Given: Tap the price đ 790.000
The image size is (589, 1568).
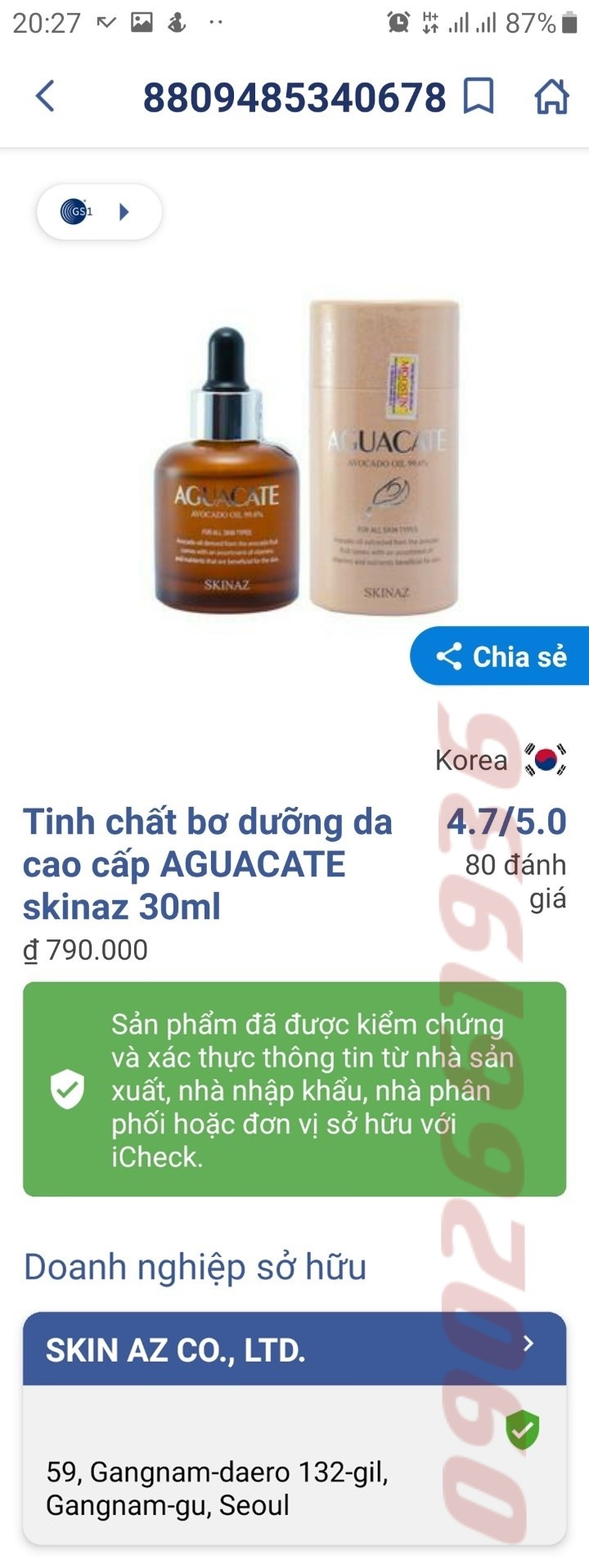Looking at the screenshot, I should (85, 949).
